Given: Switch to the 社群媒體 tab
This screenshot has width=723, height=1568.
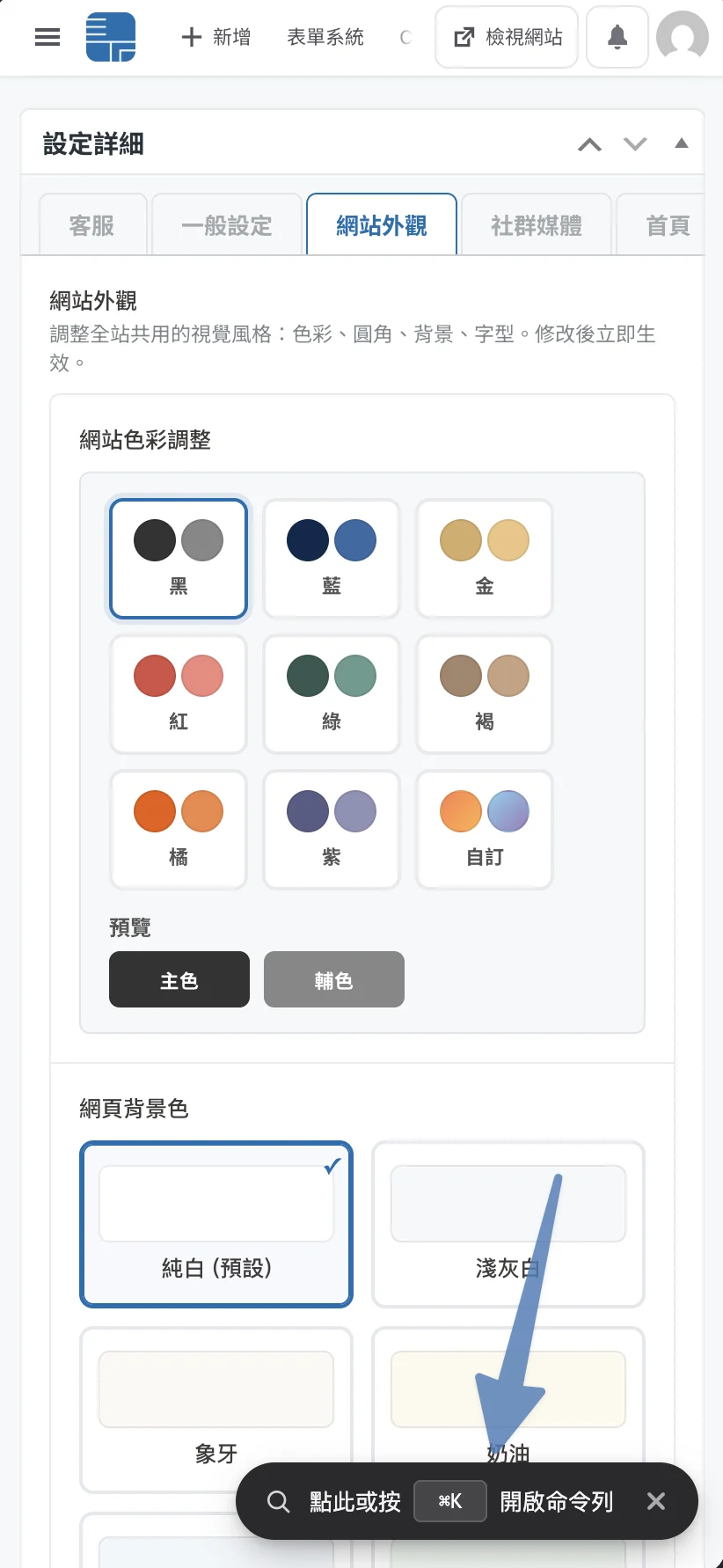Looking at the screenshot, I should [536, 226].
